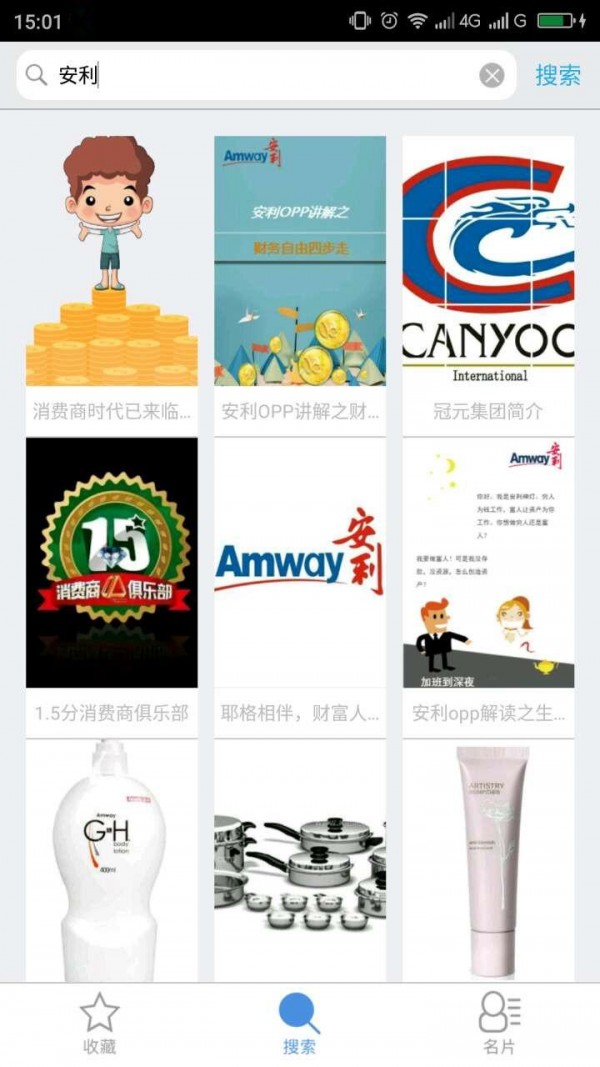Screen dimensions: 600x1067
Task: Open the G&H body lotion bottle card
Action: [x=111, y=860]
